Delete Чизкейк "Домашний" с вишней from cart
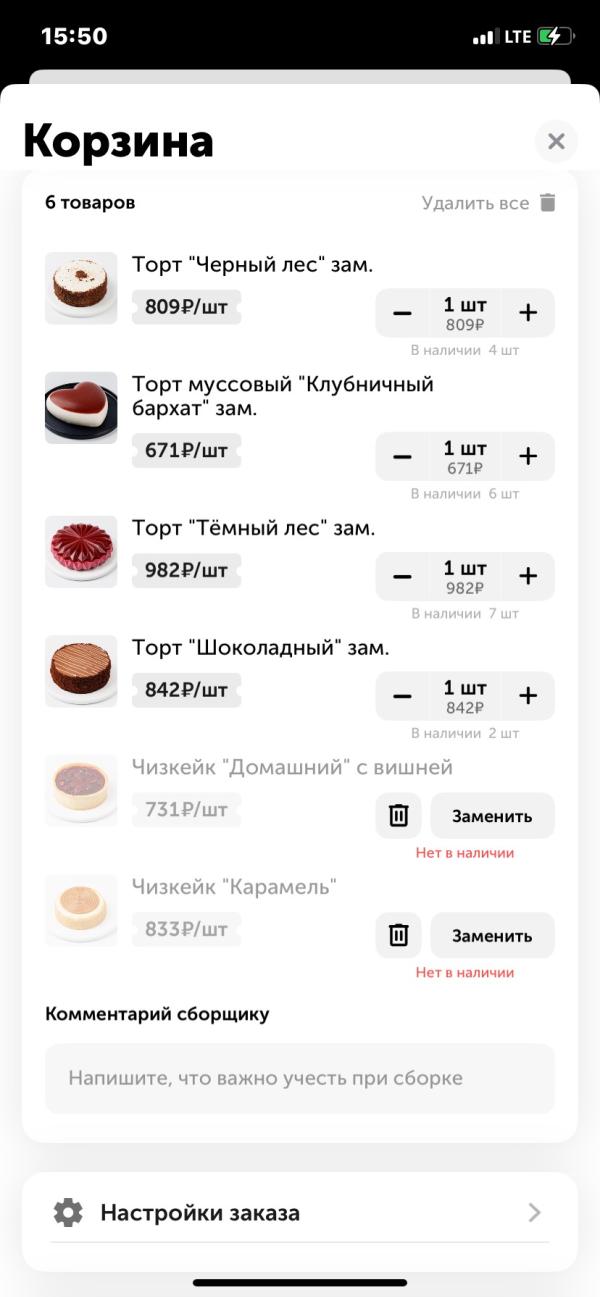 [398, 816]
